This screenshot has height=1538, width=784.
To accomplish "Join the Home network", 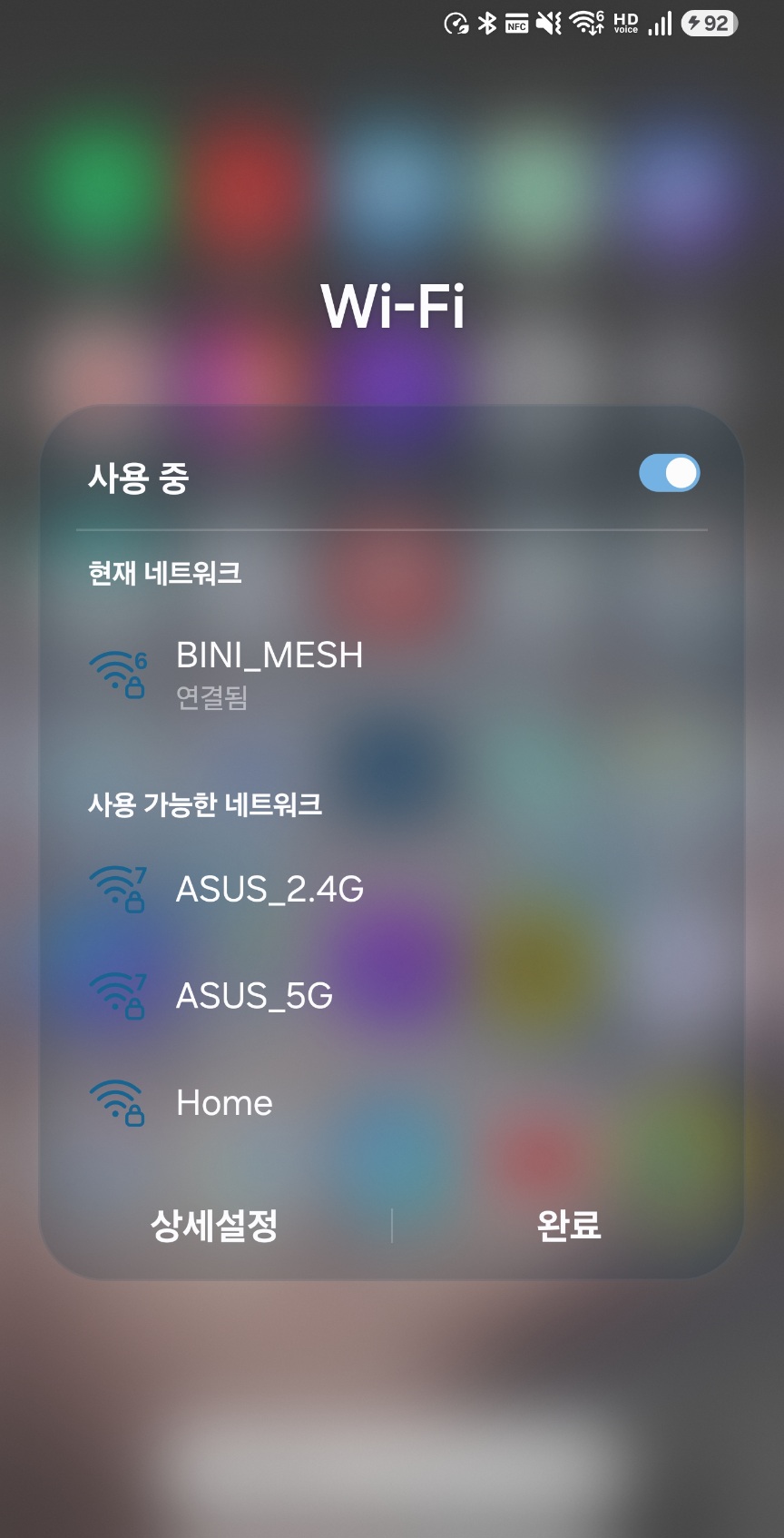I will (392, 1103).
